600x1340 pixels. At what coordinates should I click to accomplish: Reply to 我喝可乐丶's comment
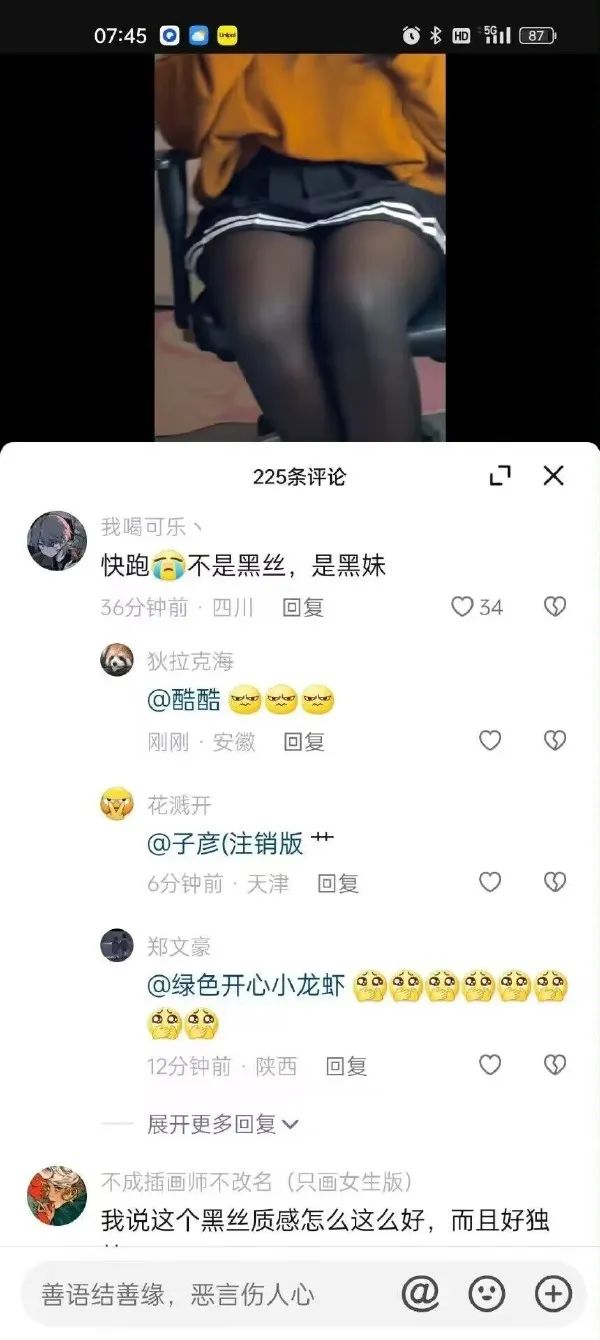[303, 607]
